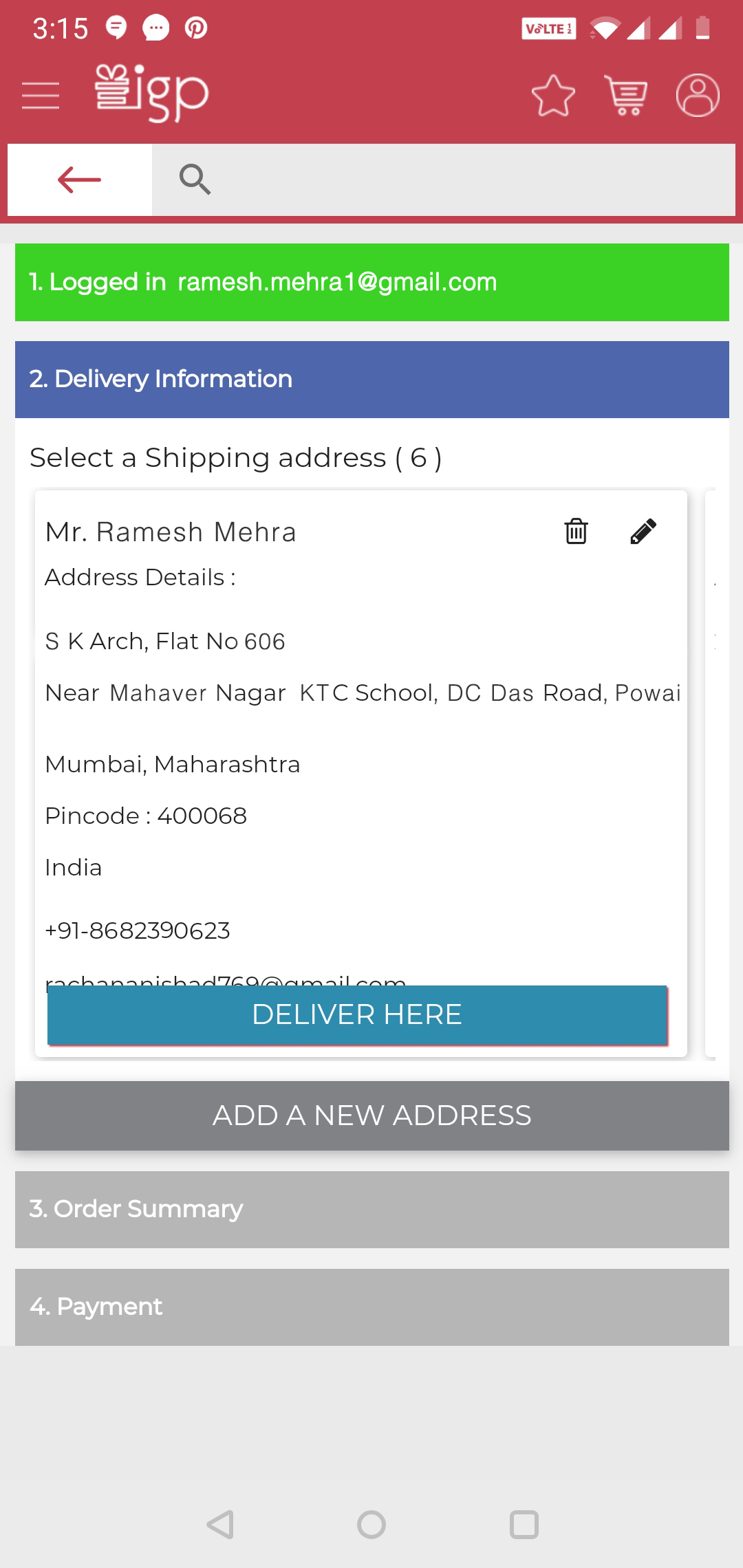Delete Ramesh Mehra's address

pos(576,532)
